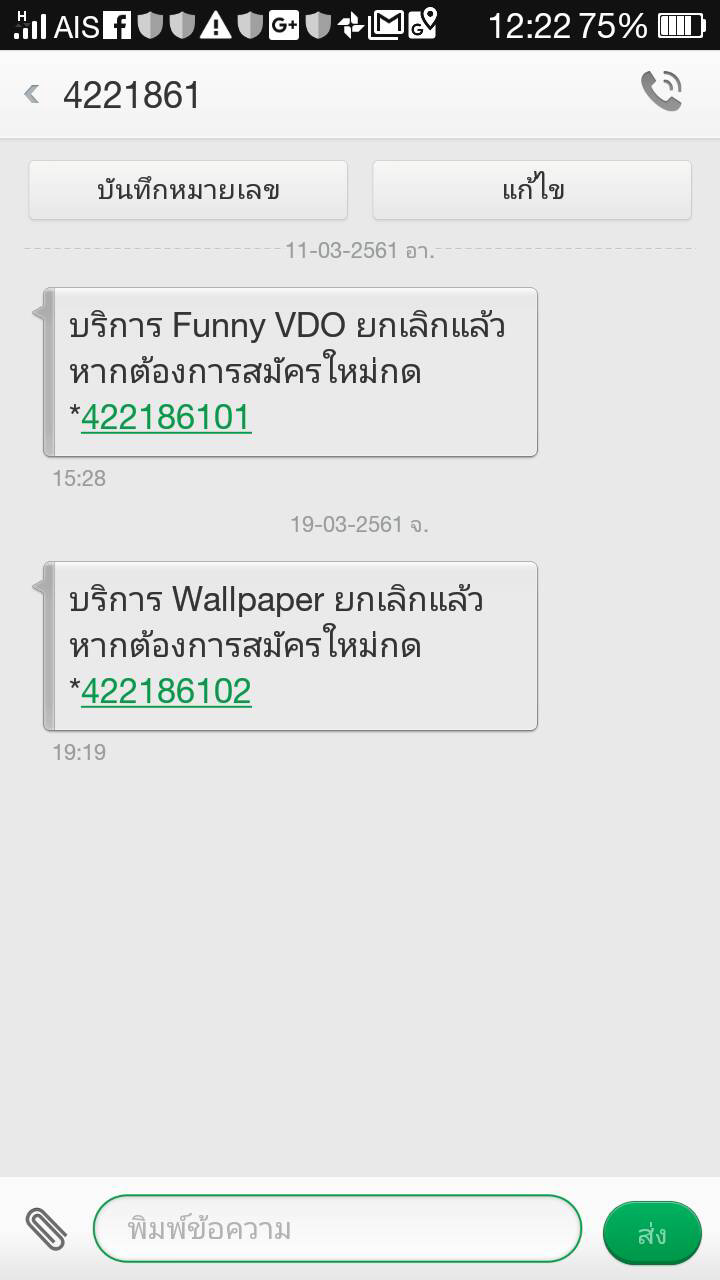The image size is (720, 1280).
Task: Tap the แก้ไข button
Action: tap(532, 190)
